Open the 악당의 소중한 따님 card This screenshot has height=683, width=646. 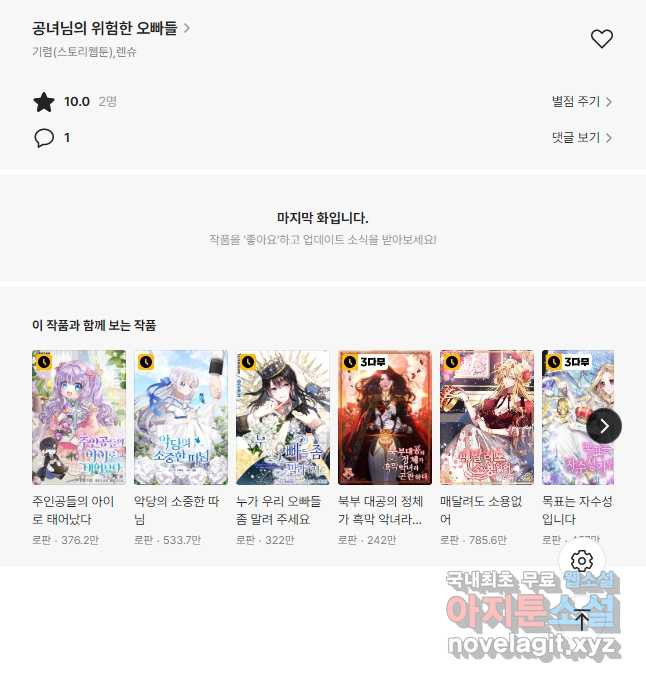(181, 417)
